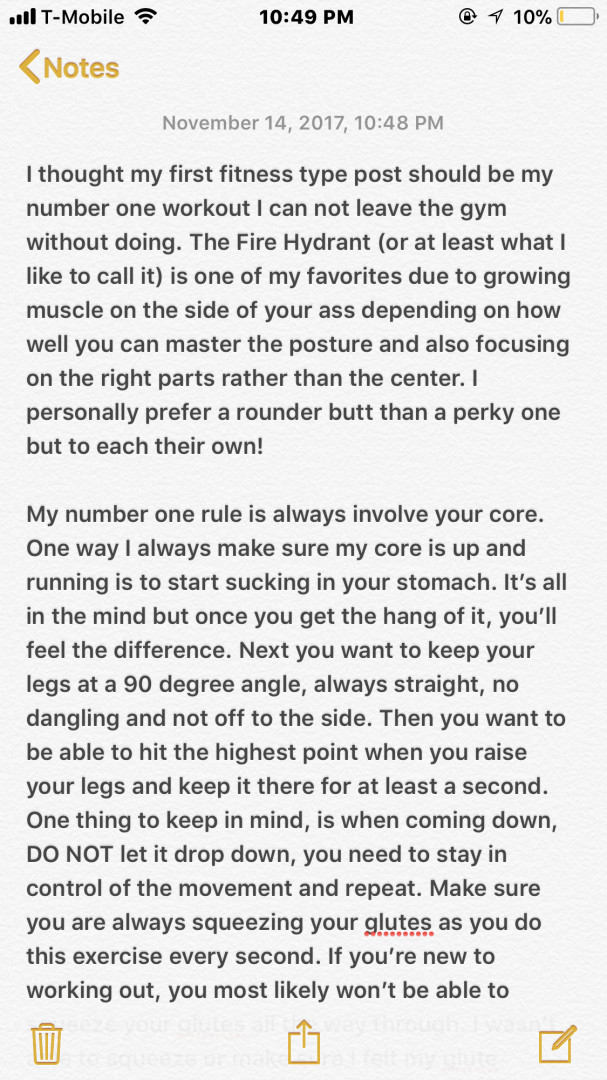Tap the note text to start editing

coord(300,600)
